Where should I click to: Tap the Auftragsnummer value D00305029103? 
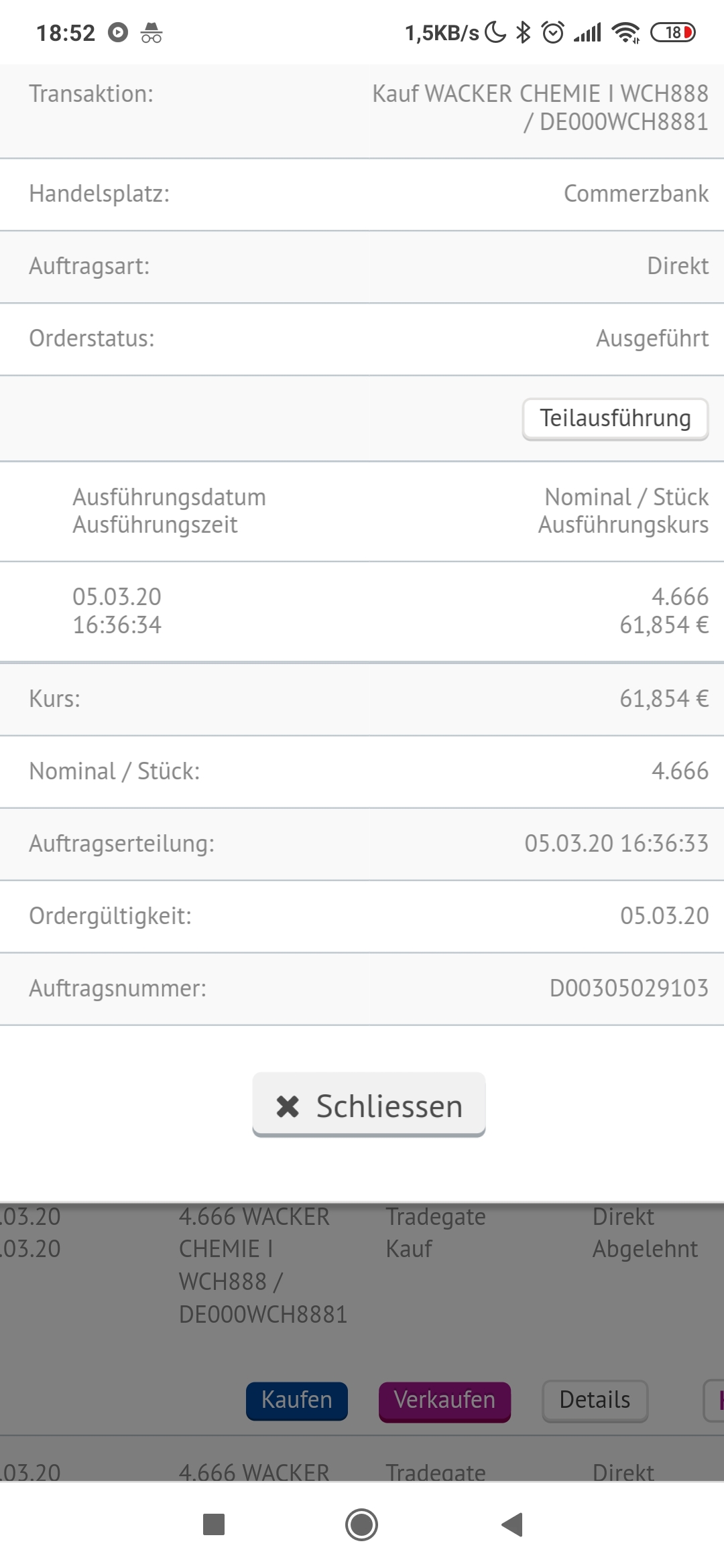(x=628, y=988)
